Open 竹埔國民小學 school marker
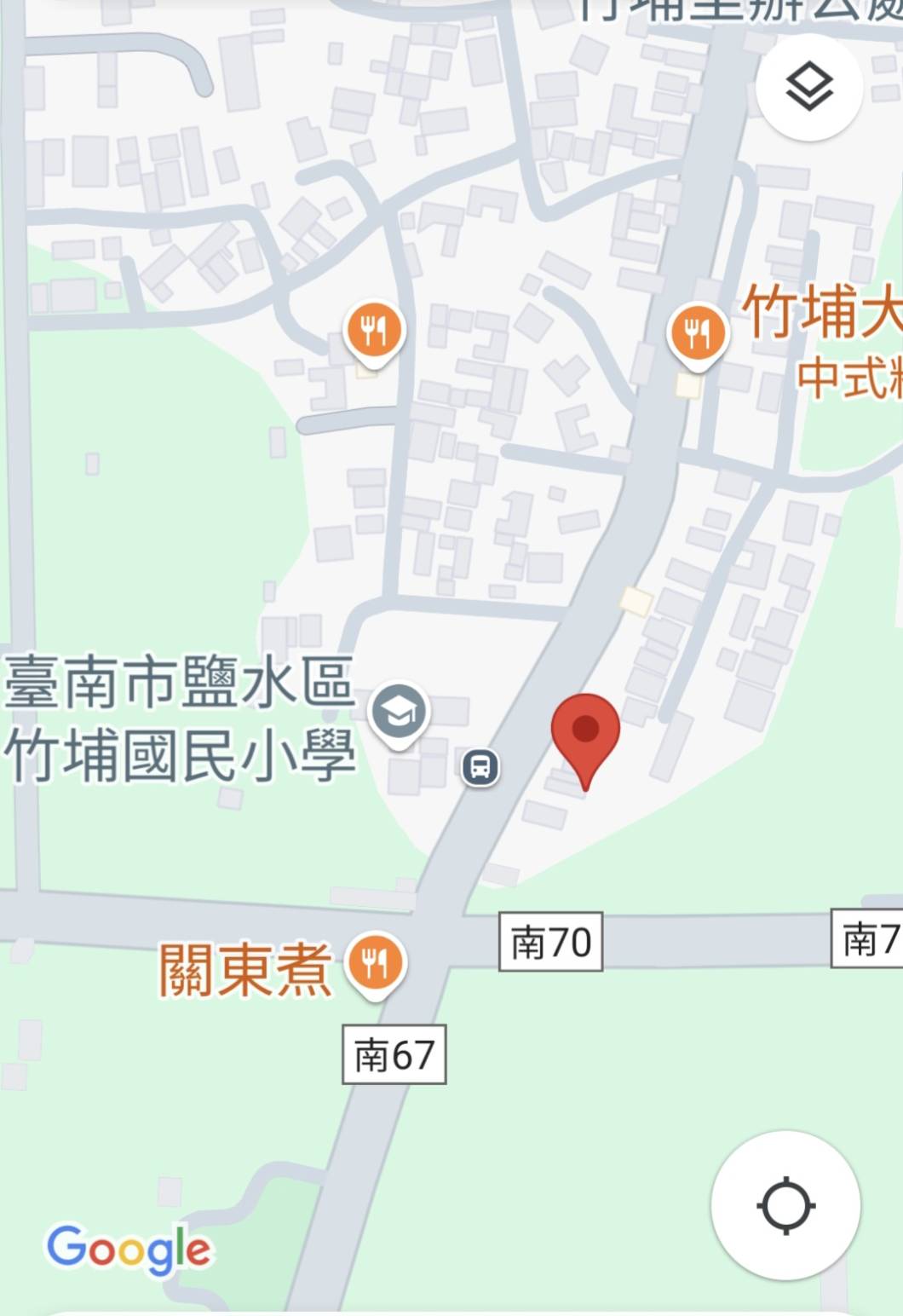 point(399,713)
